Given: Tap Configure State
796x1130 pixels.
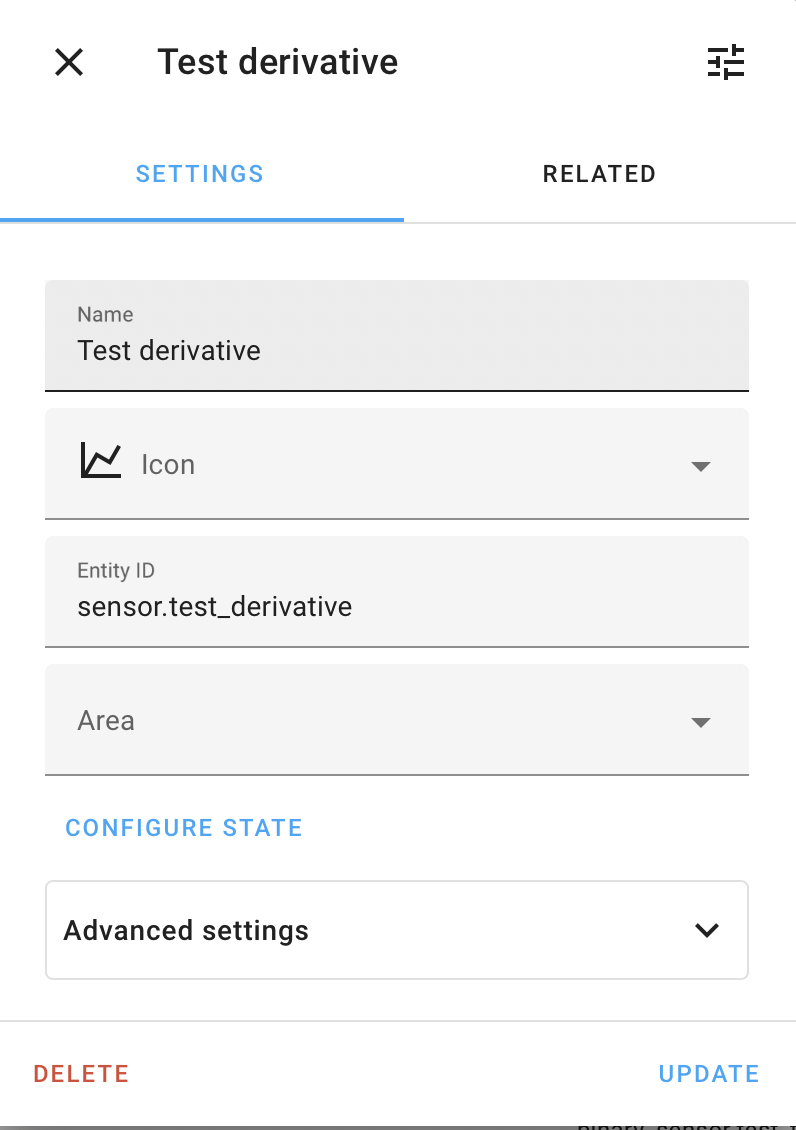Looking at the screenshot, I should (x=184, y=827).
